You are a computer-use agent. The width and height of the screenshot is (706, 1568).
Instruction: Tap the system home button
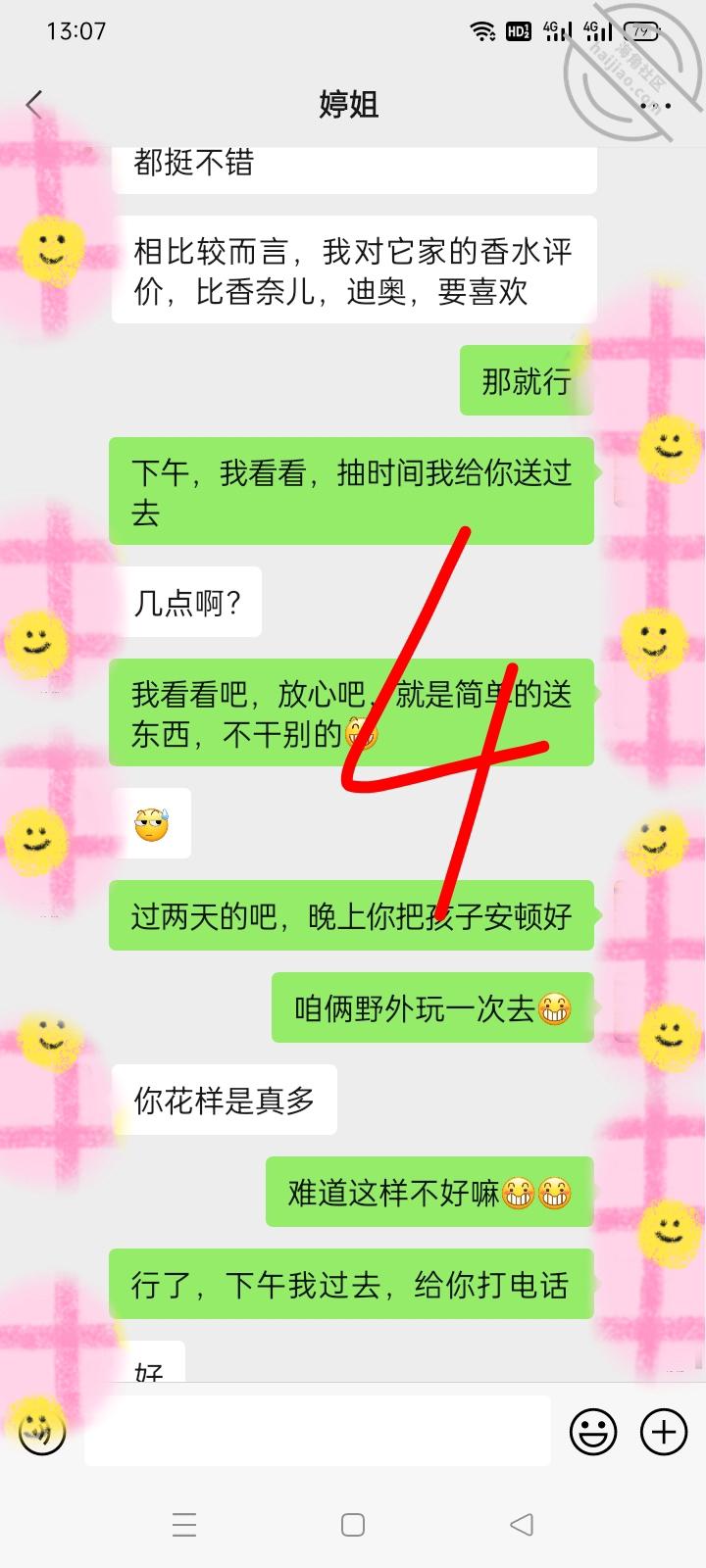click(353, 1524)
